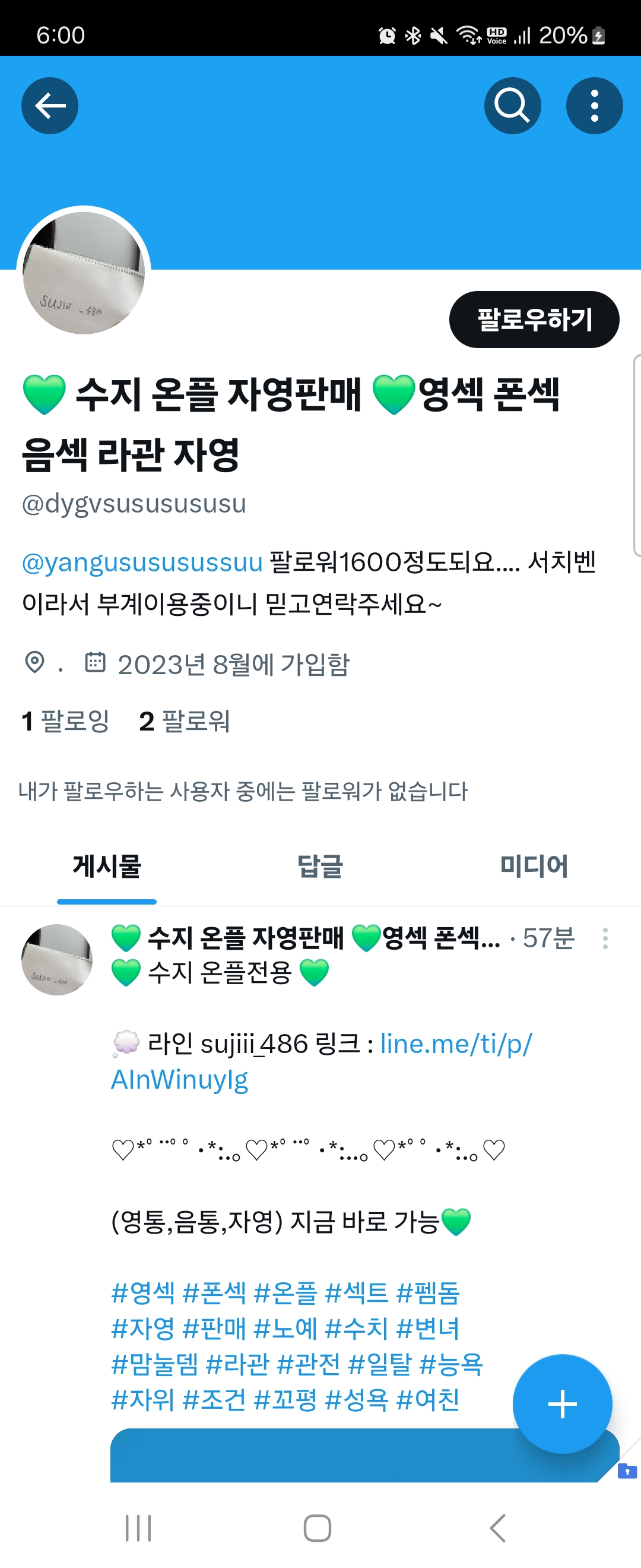Tap the system home button
Viewport: 641px width, 1568px height.
[x=317, y=1528]
